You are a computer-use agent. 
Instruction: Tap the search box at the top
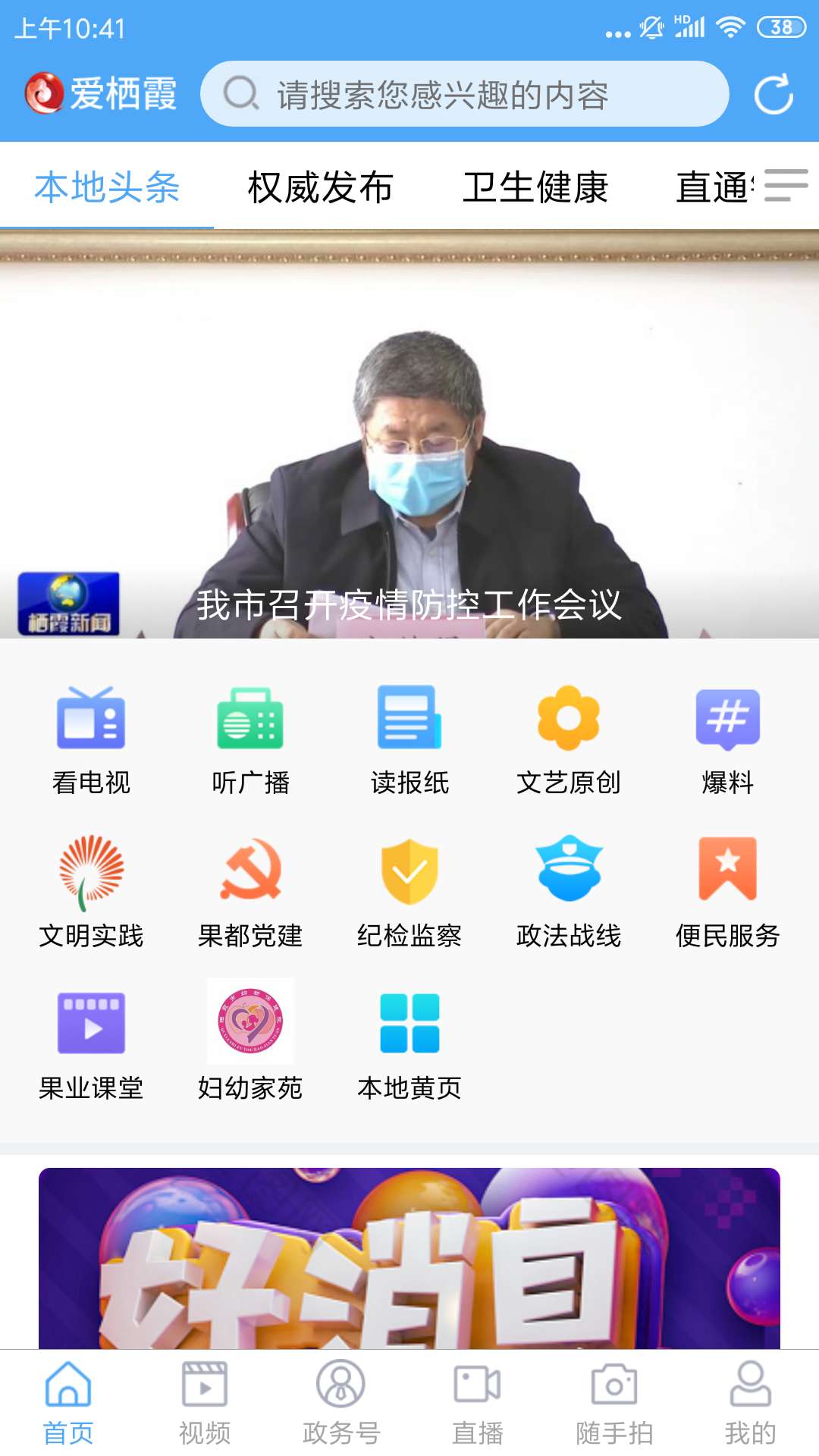coord(464,94)
